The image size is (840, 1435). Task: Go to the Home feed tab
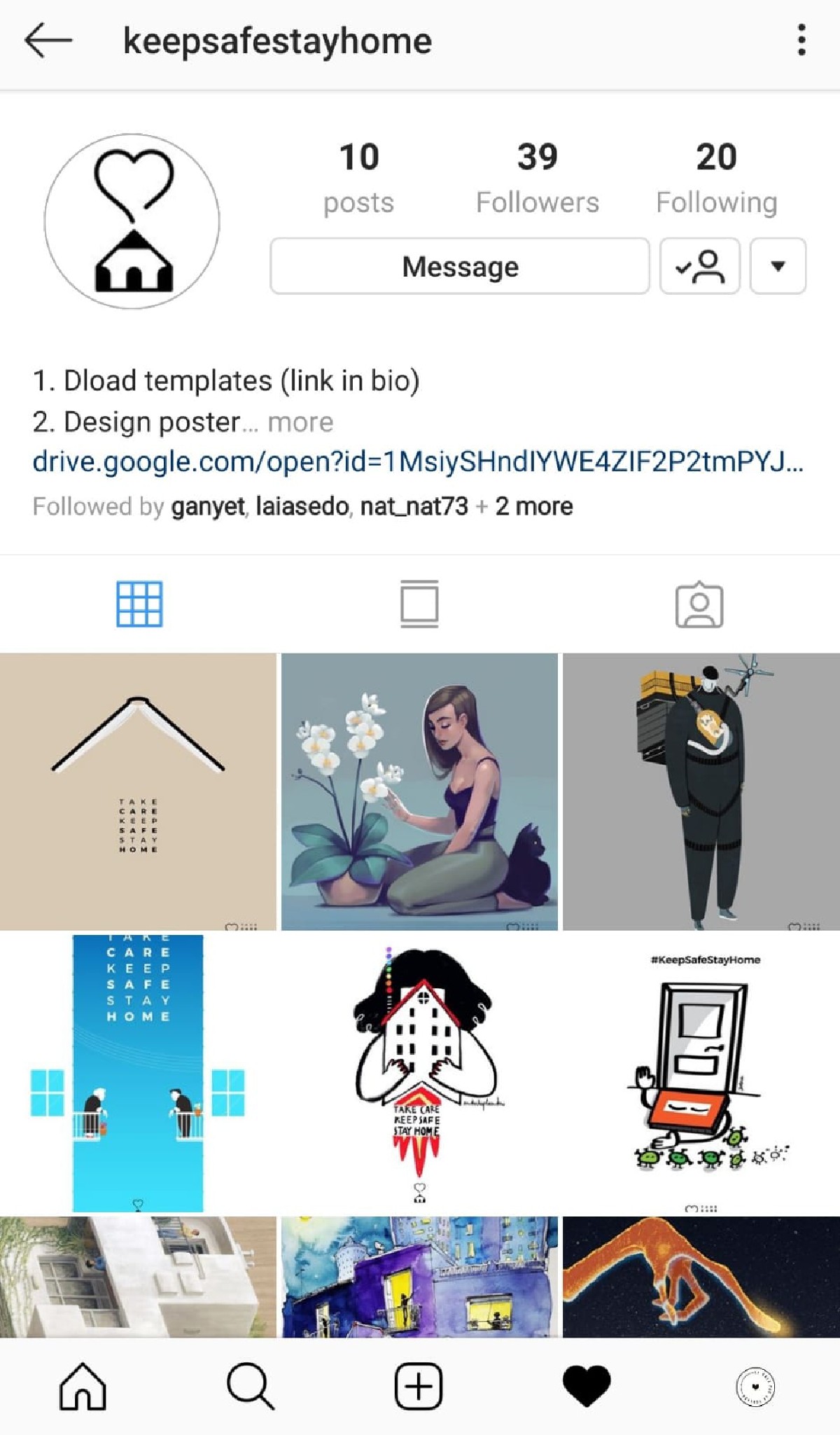tap(83, 1386)
